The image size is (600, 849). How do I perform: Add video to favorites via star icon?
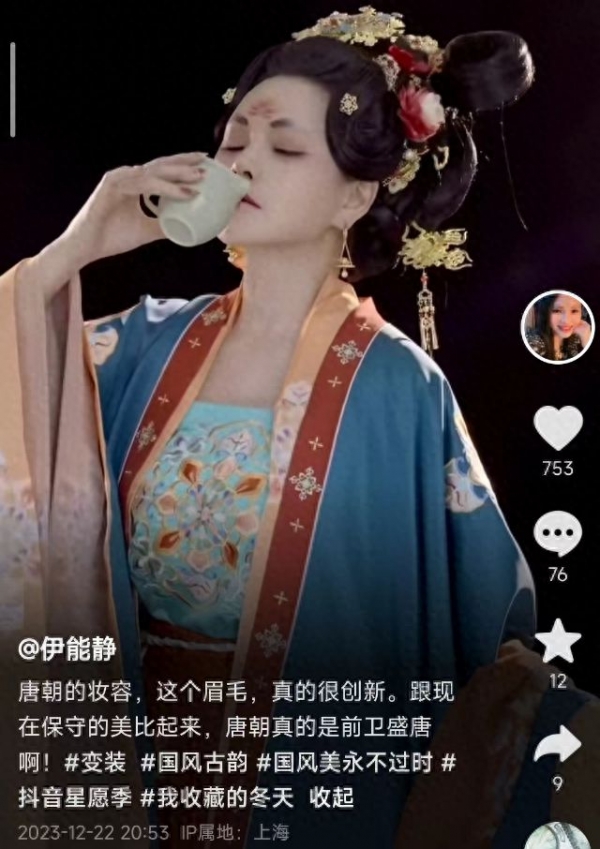click(x=558, y=641)
